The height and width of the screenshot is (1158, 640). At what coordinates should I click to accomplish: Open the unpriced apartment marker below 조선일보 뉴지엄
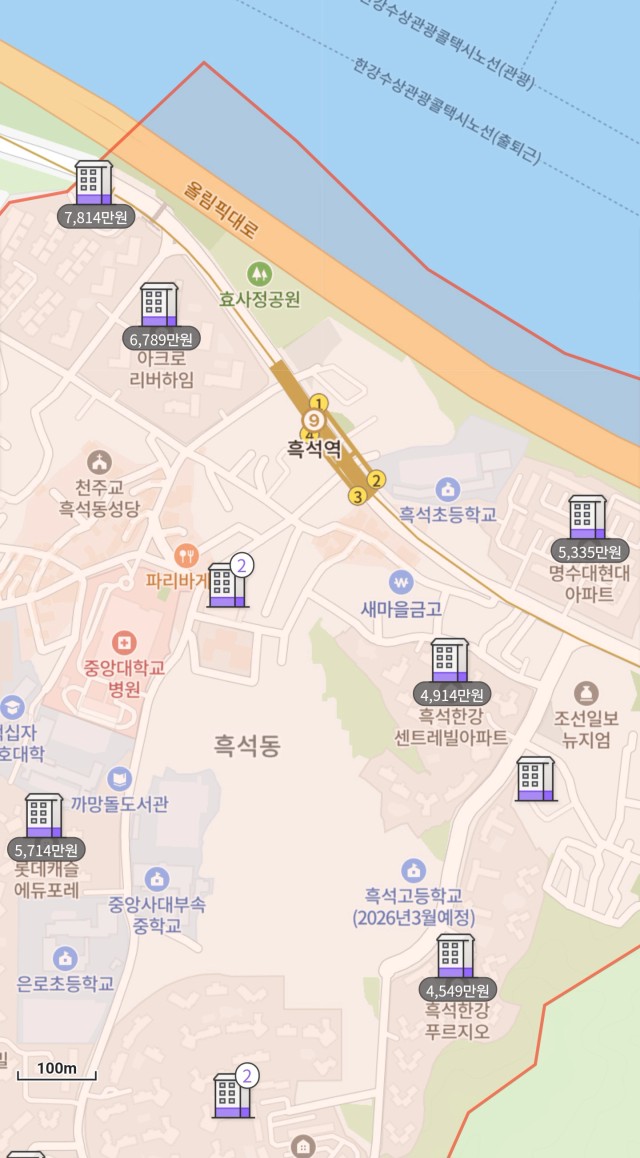535,779
